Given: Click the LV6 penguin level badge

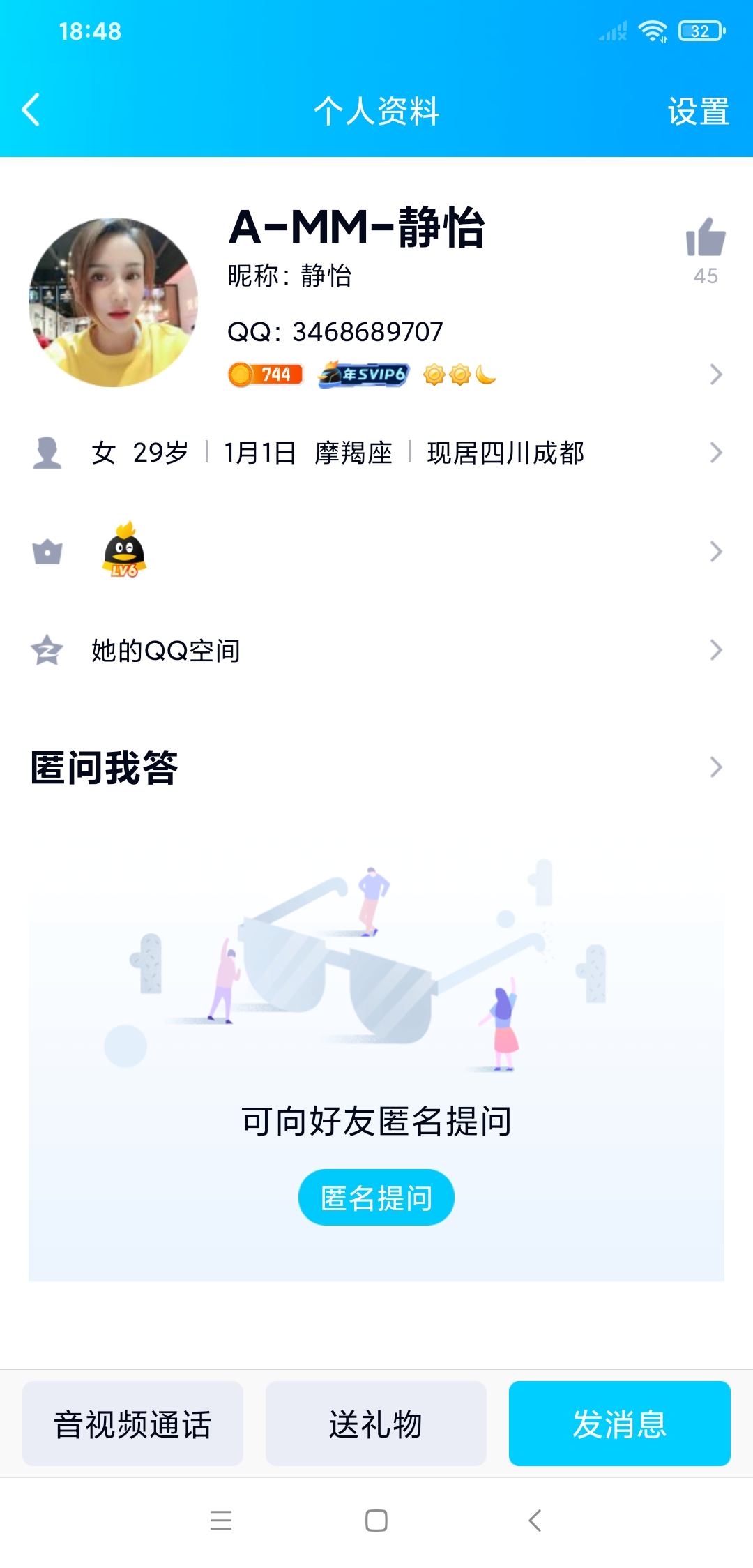Looking at the screenshot, I should (x=122, y=552).
